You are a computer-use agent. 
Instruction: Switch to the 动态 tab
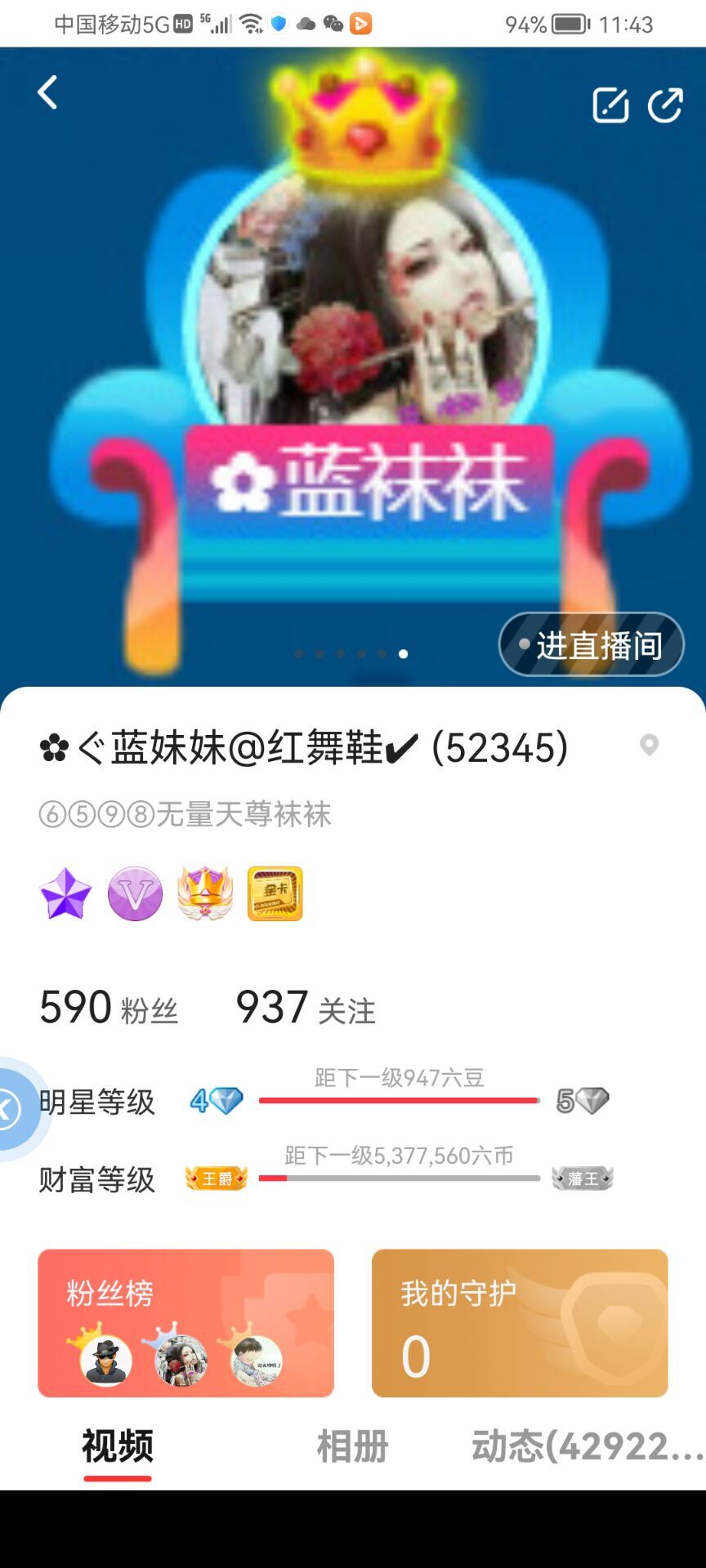(587, 1446)
